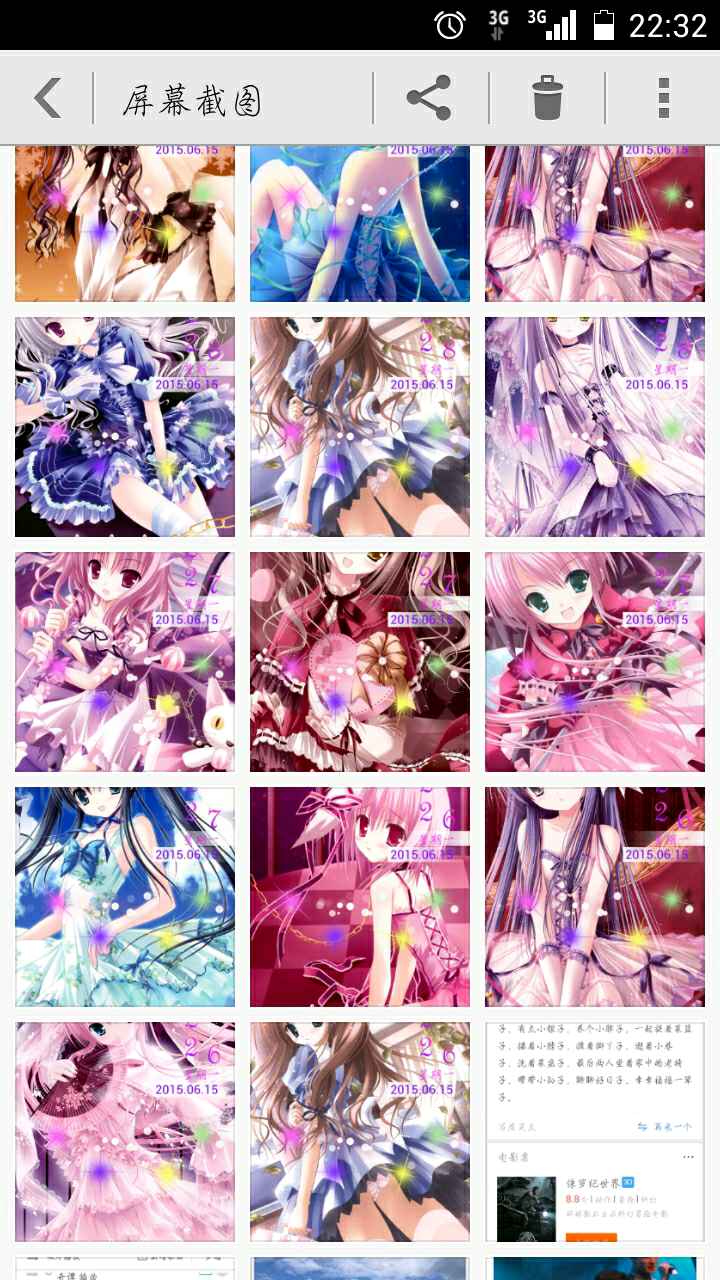
Task: Share the screenshots via the share icon
Action: (429, 98)
